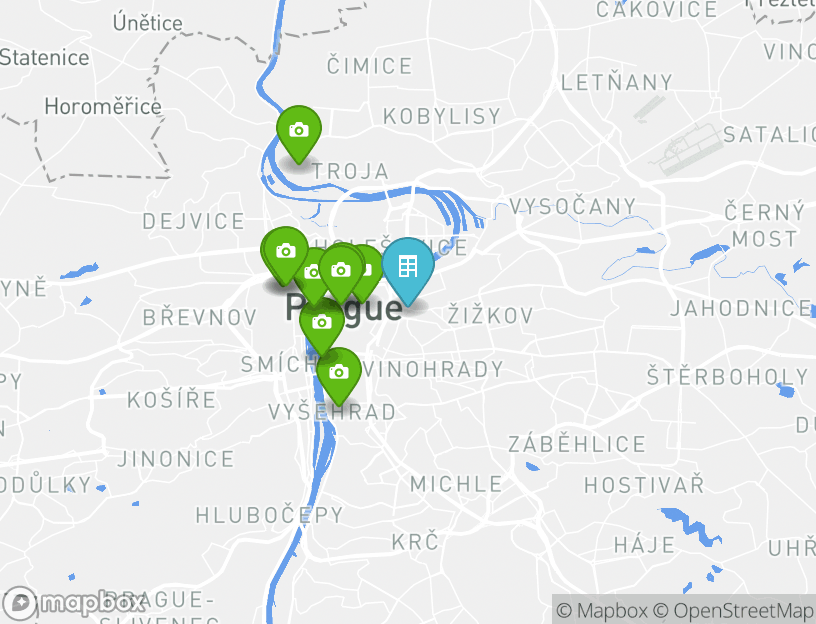Select the camera pin by Smíchov
The height and width of the screenshot is (624, 816).
(x=321, y=322)
